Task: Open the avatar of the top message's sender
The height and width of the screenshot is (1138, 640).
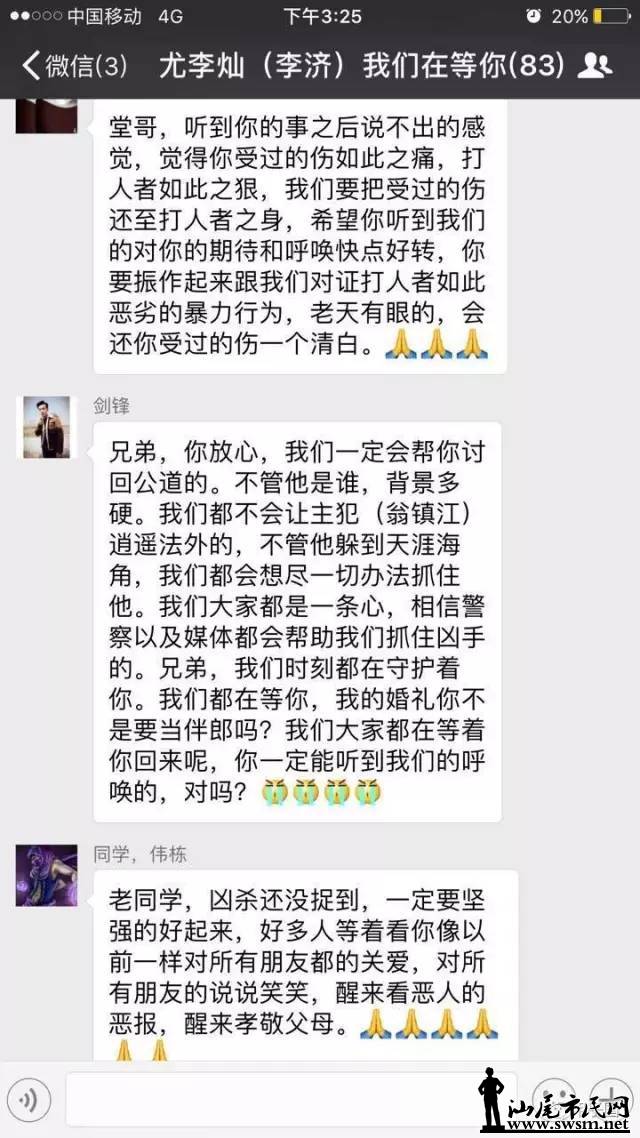Action: 47,115
